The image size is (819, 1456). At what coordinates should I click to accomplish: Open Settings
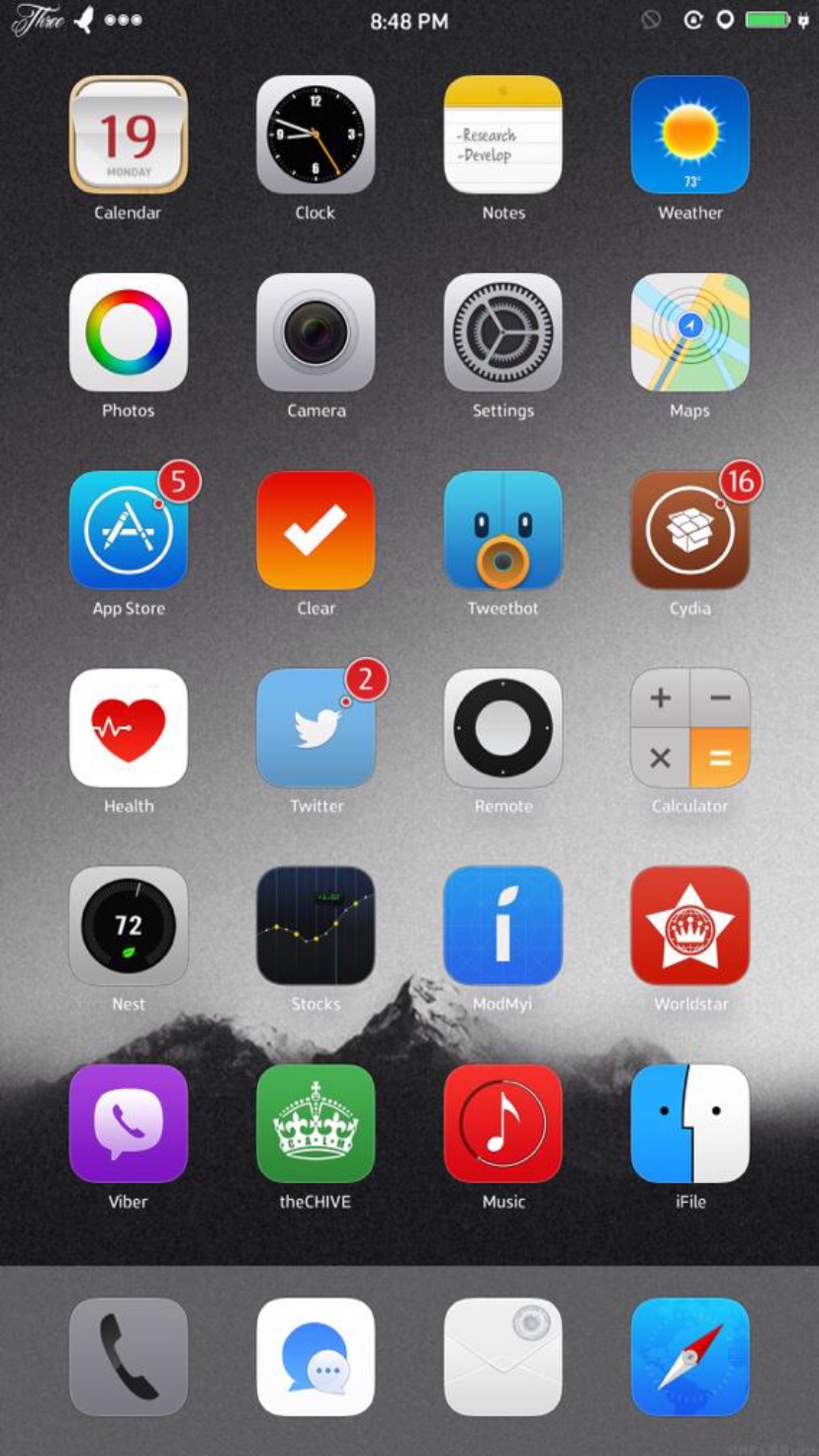(502, 332)
